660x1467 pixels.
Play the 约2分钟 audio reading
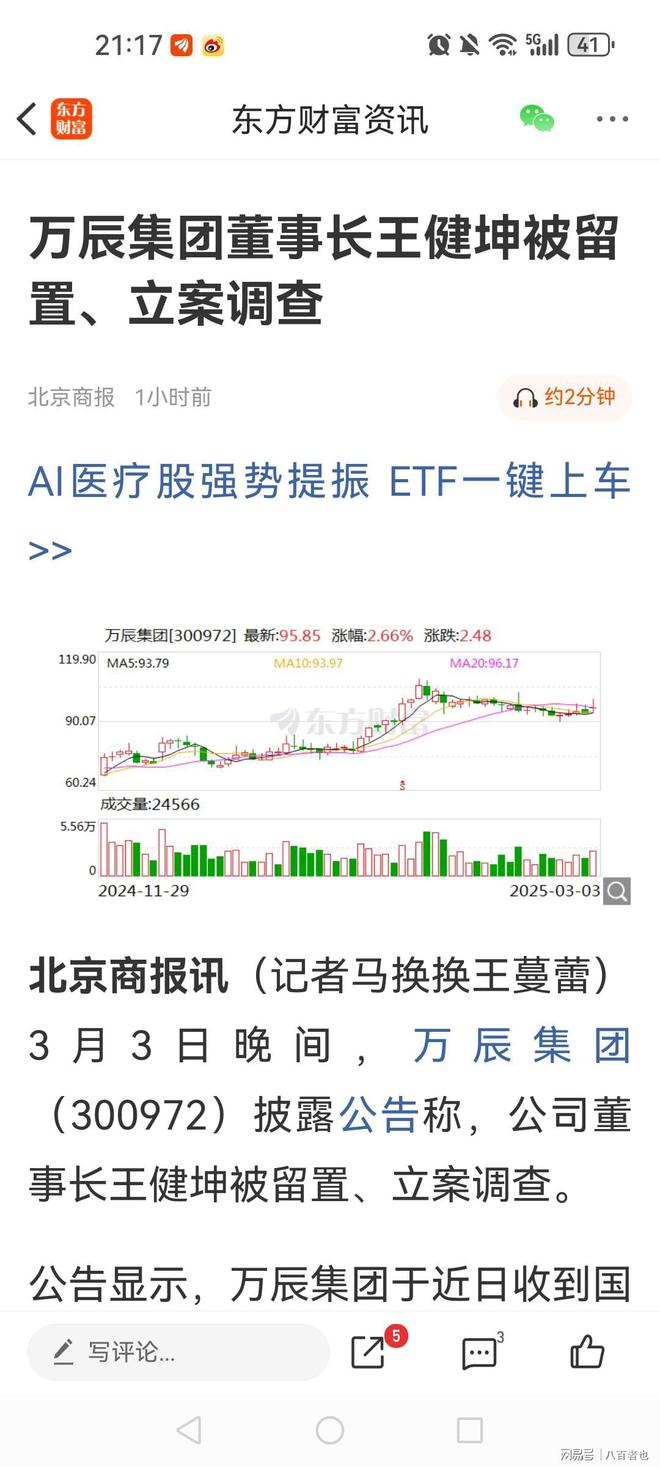point(565,397)
